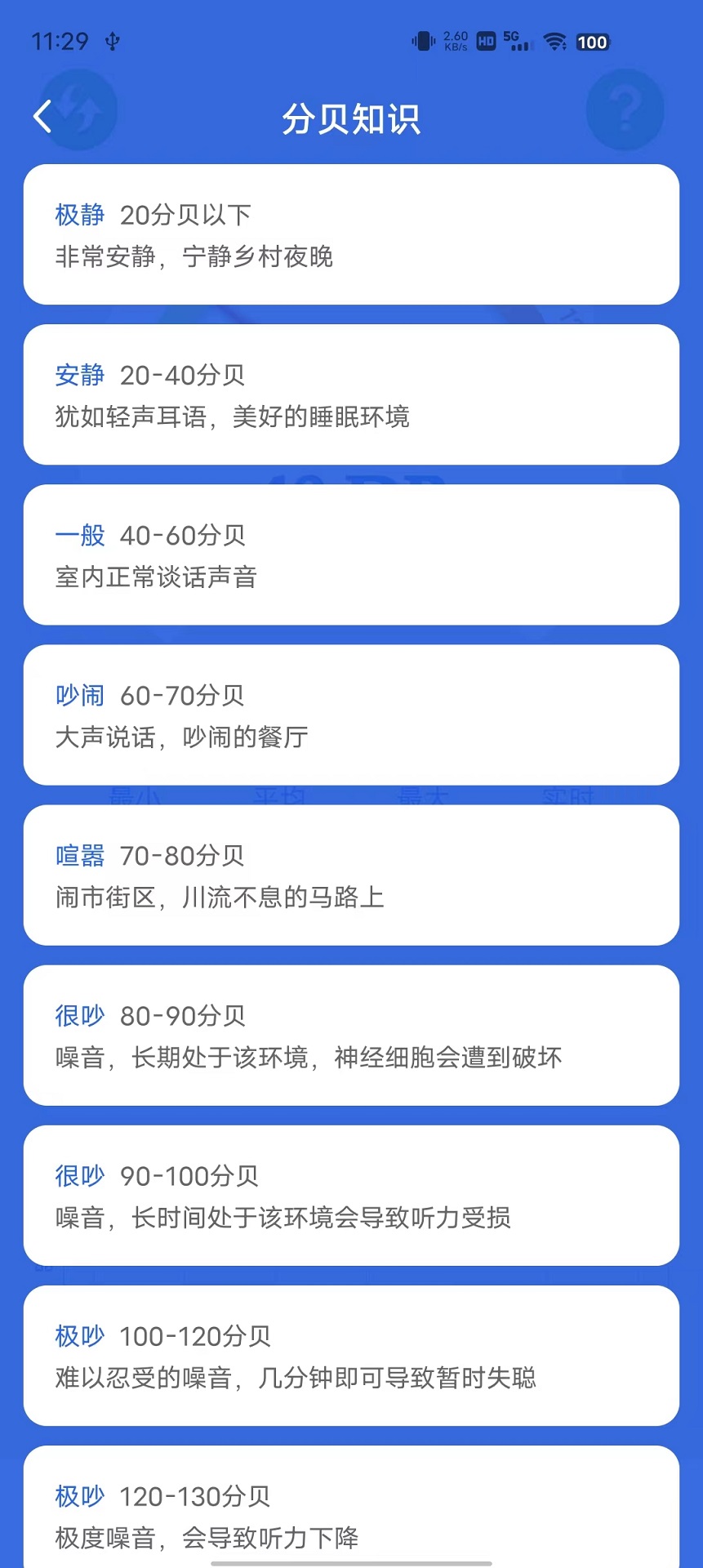Open the 一般 40-60分贝 entry
The width and height of the screenshot is (703, 1568).
coord(351,555)
